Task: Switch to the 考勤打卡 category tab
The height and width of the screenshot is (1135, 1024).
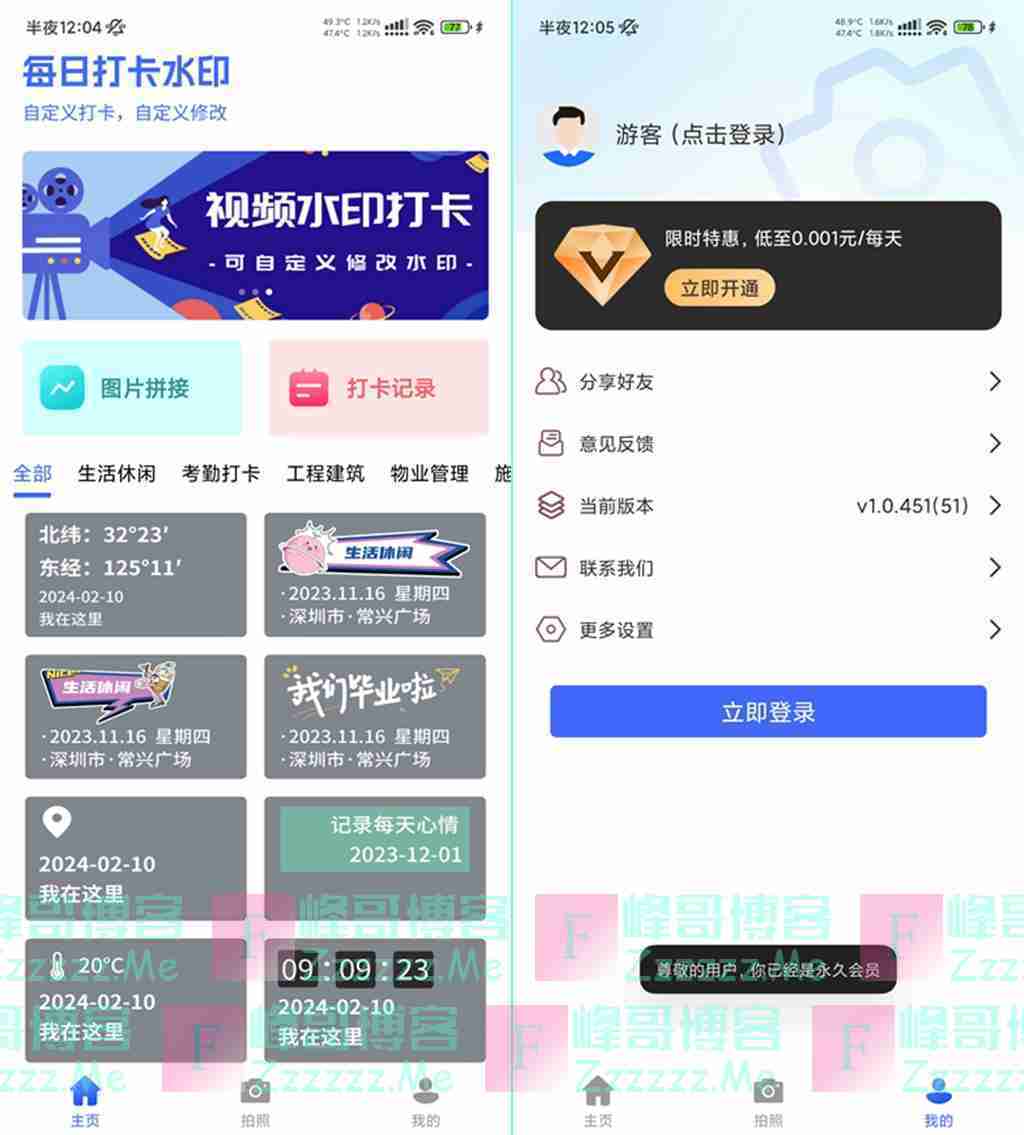Action: point(221,474)
